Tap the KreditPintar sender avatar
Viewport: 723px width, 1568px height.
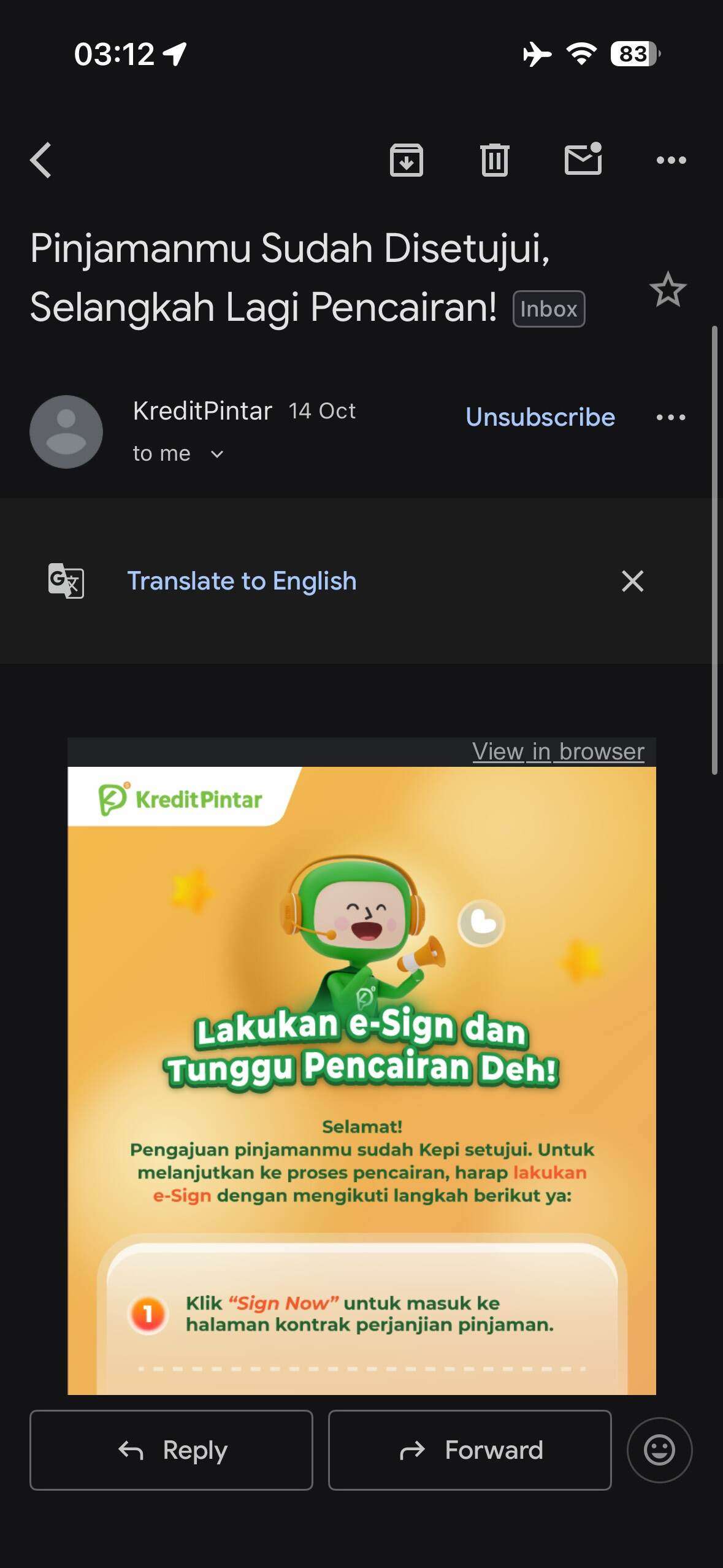[66, 431]
